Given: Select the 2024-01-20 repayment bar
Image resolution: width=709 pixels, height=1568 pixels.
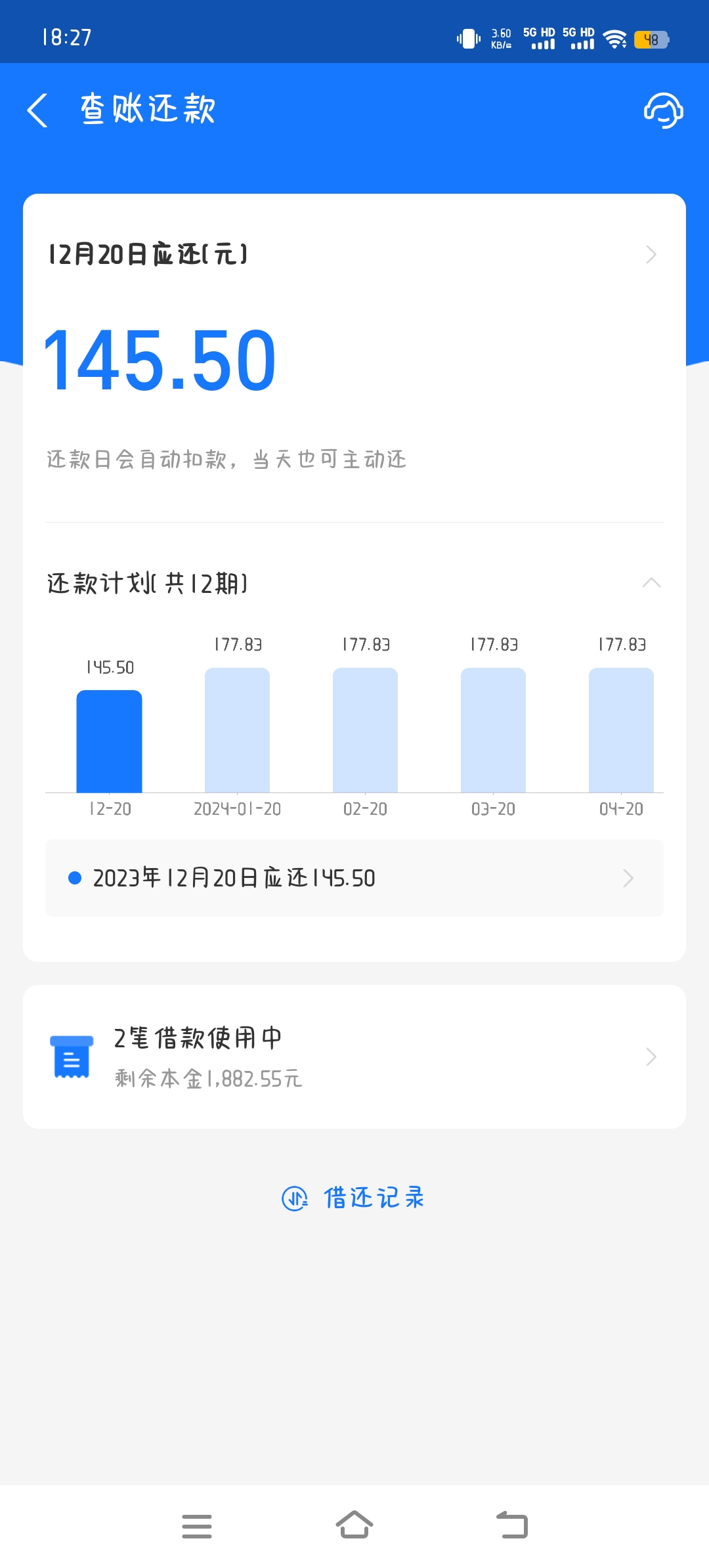Looking at the screenshot, I should [x=237, y=730].
